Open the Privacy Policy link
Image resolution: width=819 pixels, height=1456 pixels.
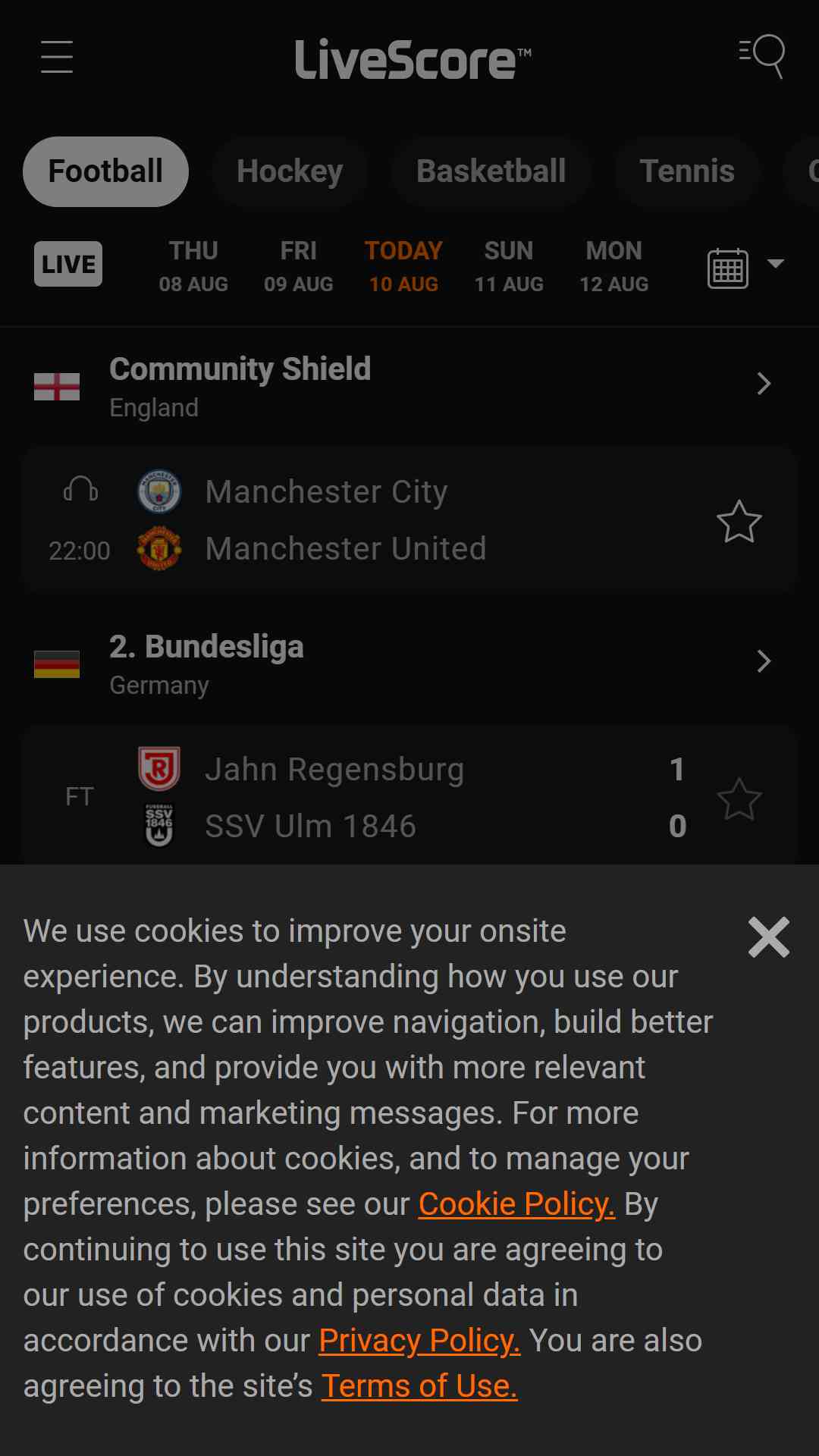pos(419,1341)
